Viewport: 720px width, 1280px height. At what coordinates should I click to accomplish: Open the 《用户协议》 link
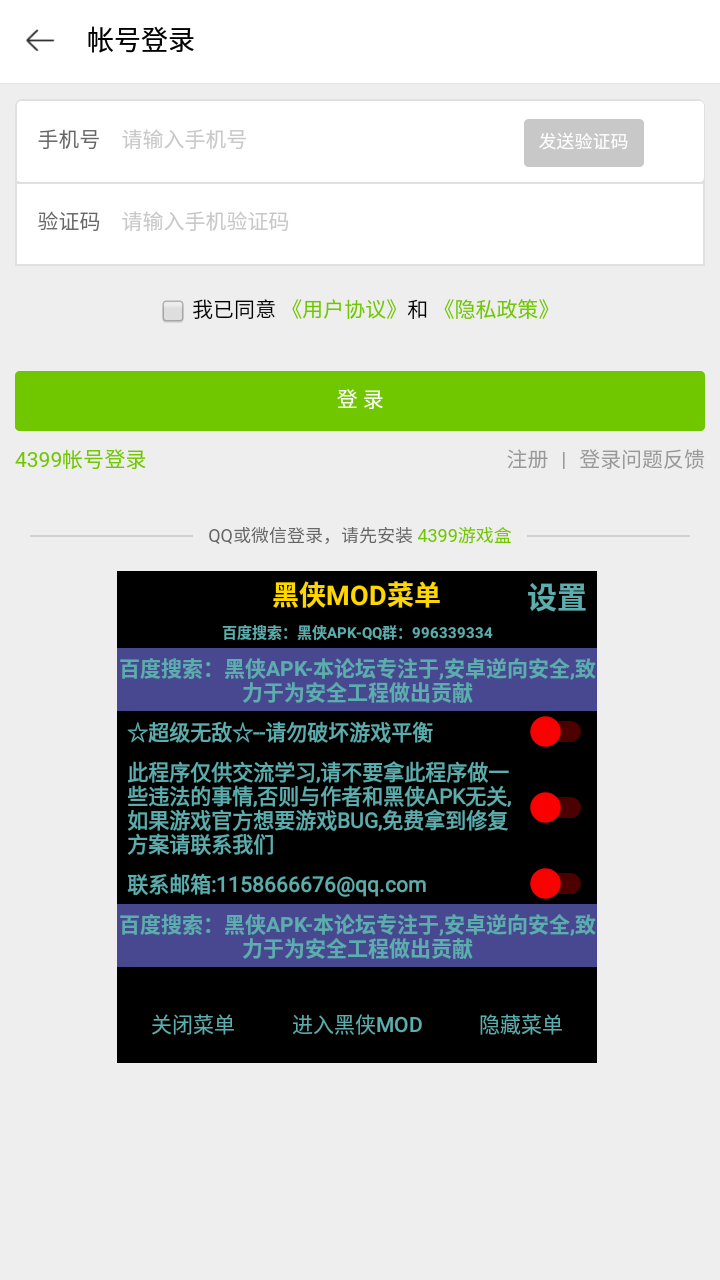pos(343,310)
